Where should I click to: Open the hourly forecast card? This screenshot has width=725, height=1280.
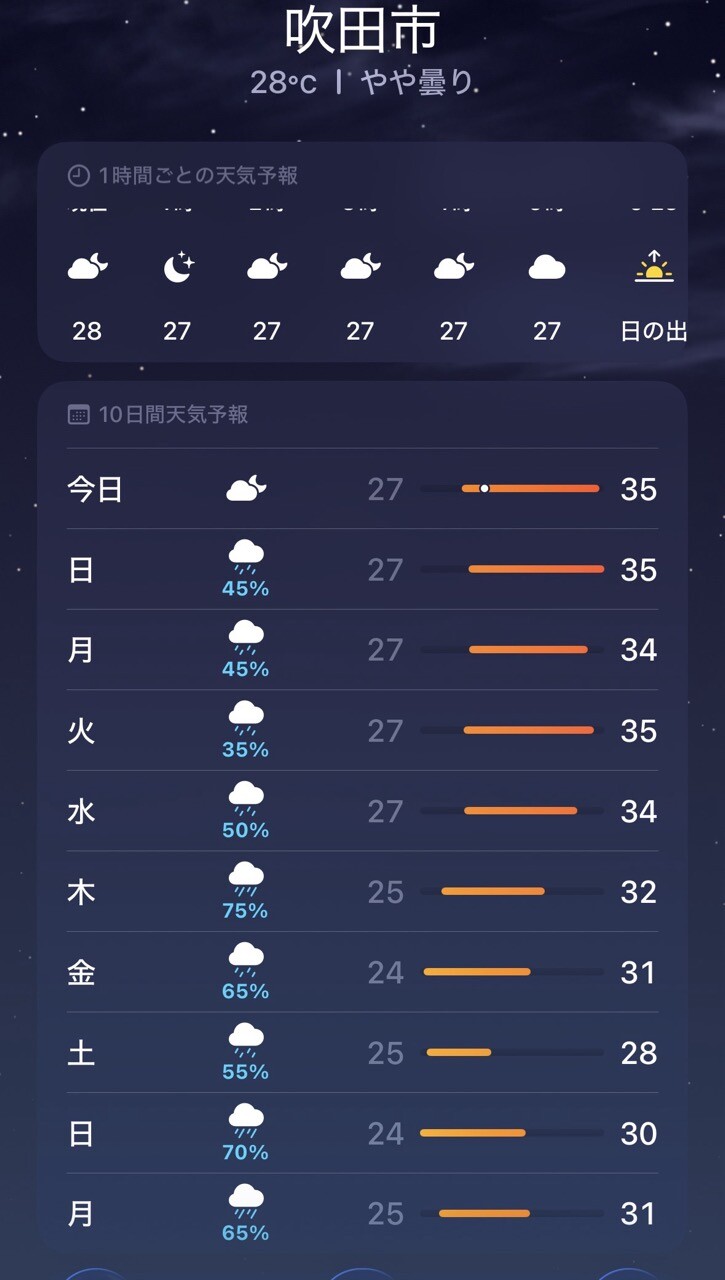coord(362,251)
